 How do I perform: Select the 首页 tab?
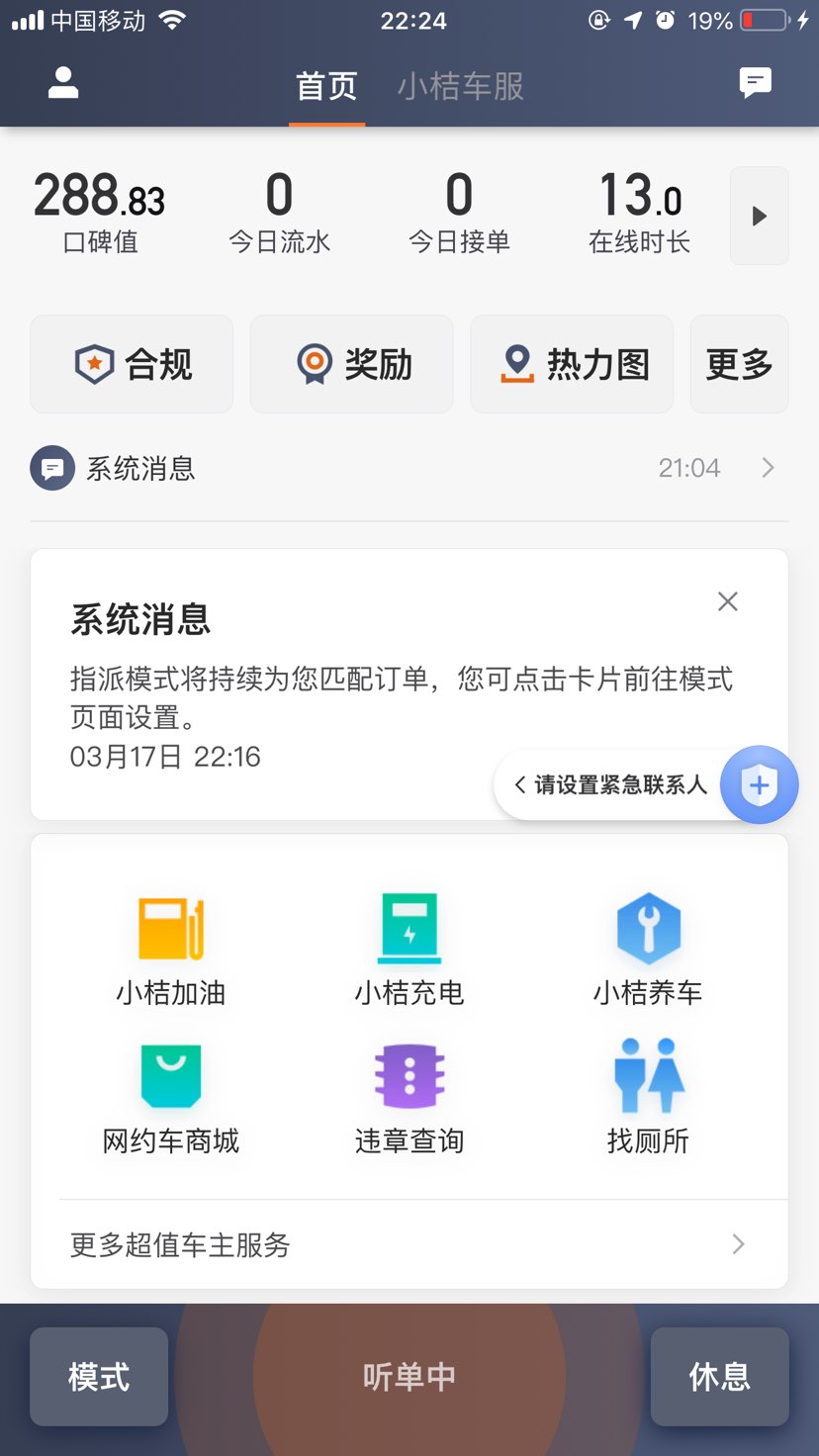tap(326, 87)
